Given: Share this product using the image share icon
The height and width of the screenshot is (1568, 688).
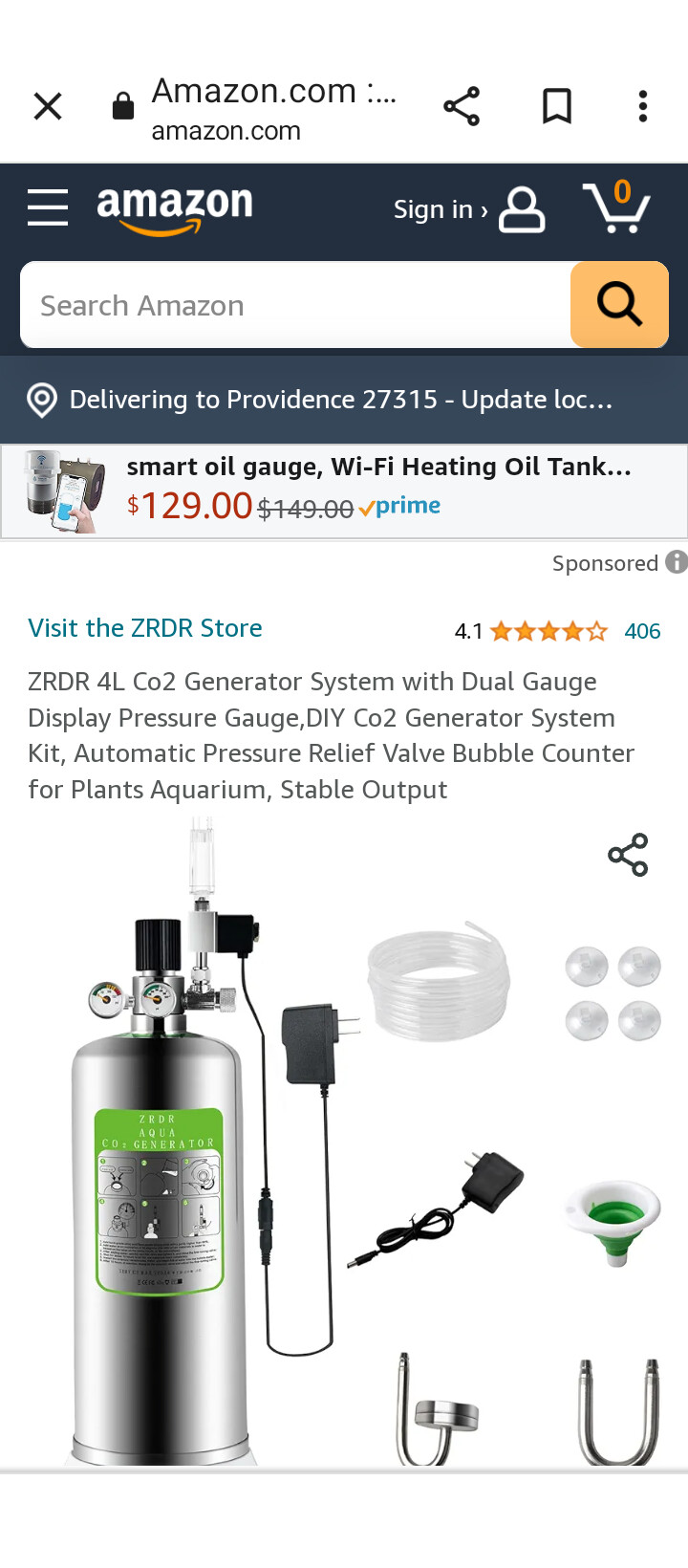Looking at the screenshot, I should click(628, 855).
